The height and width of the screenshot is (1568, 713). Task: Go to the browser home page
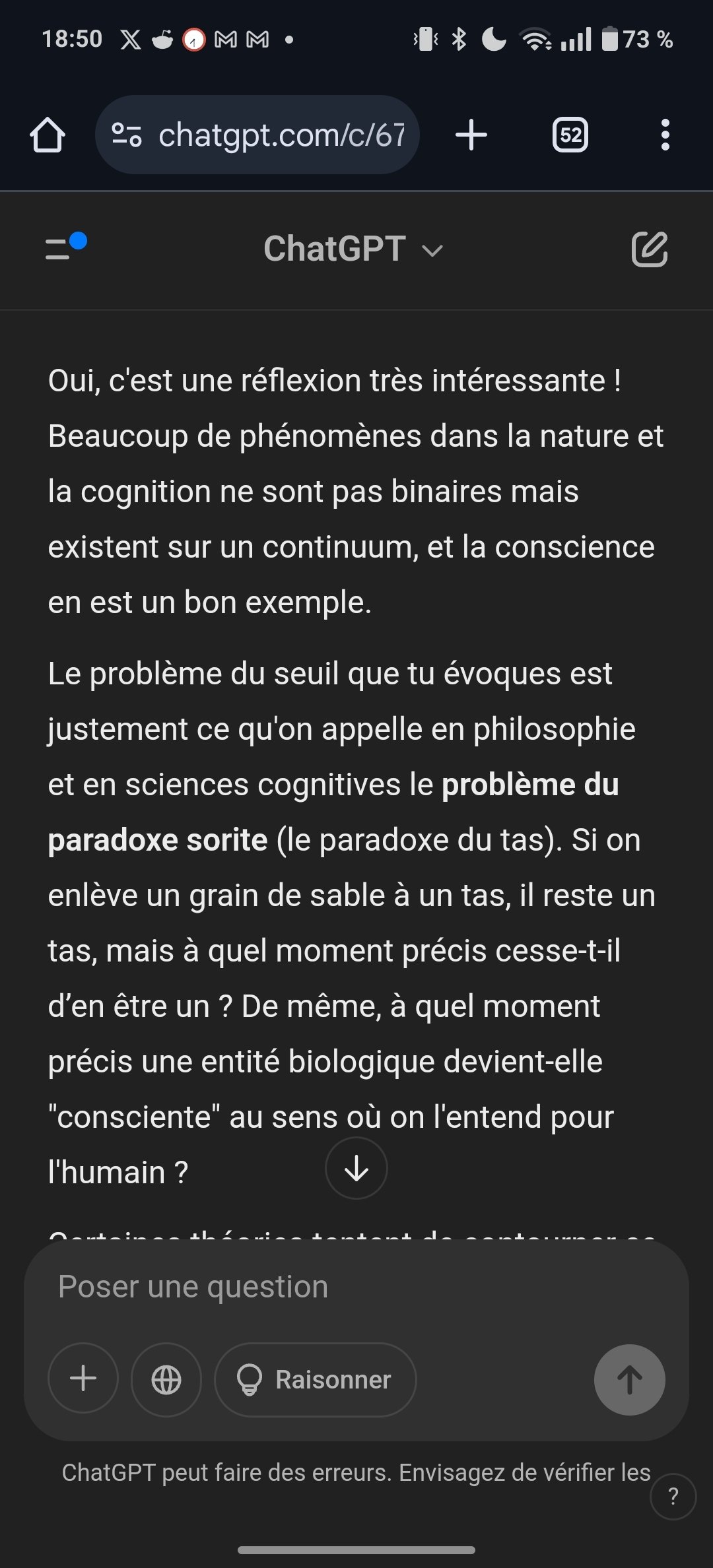[x=48, y=135]
